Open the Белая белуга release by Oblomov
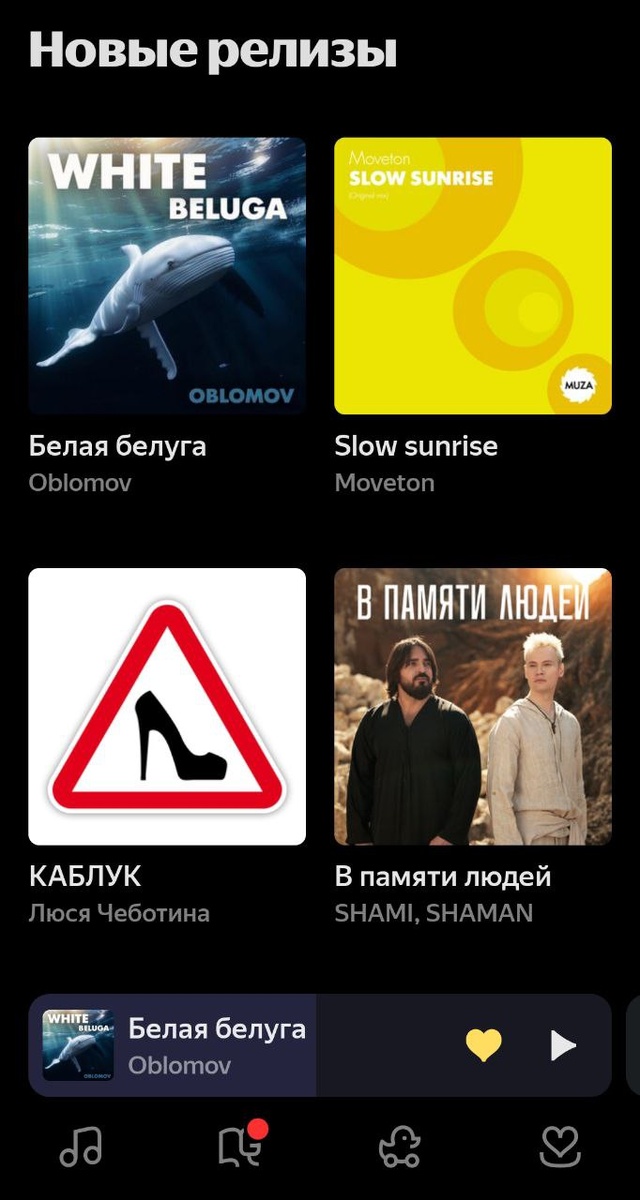Viewport: 640px width, 1200px height. (167, 276)
